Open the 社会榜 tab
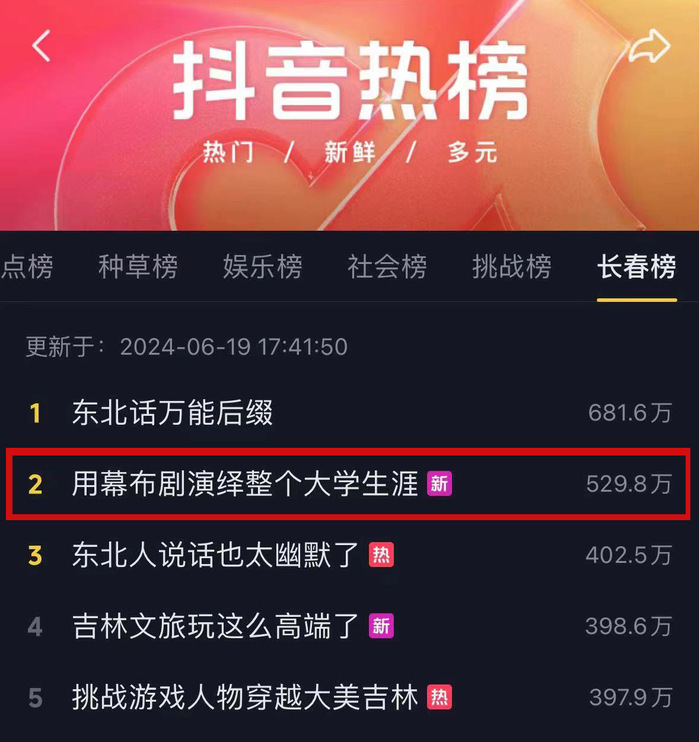Screen dimensions: 699x742 [387, 267]
